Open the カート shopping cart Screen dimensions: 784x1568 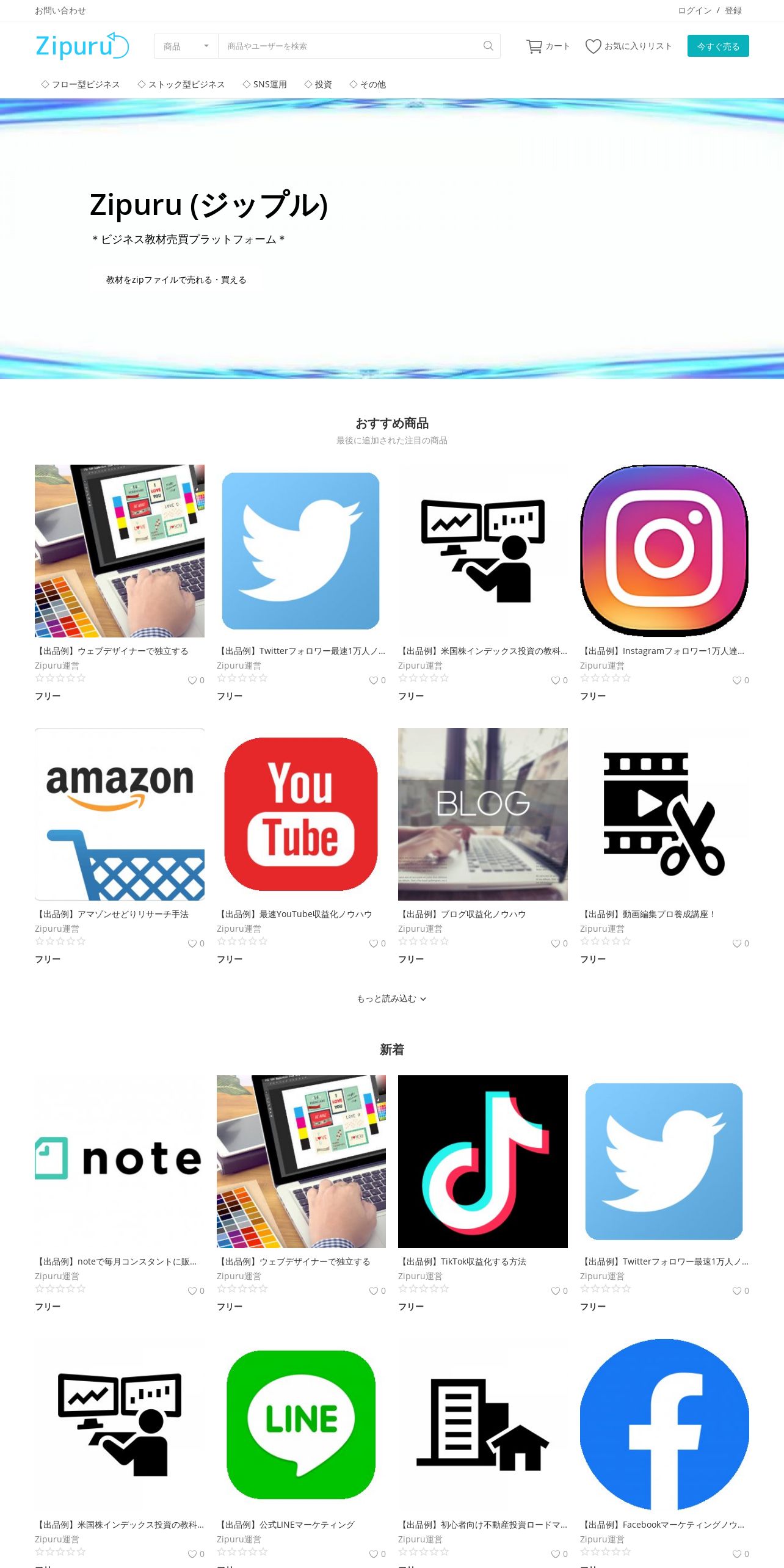point(548,46)
